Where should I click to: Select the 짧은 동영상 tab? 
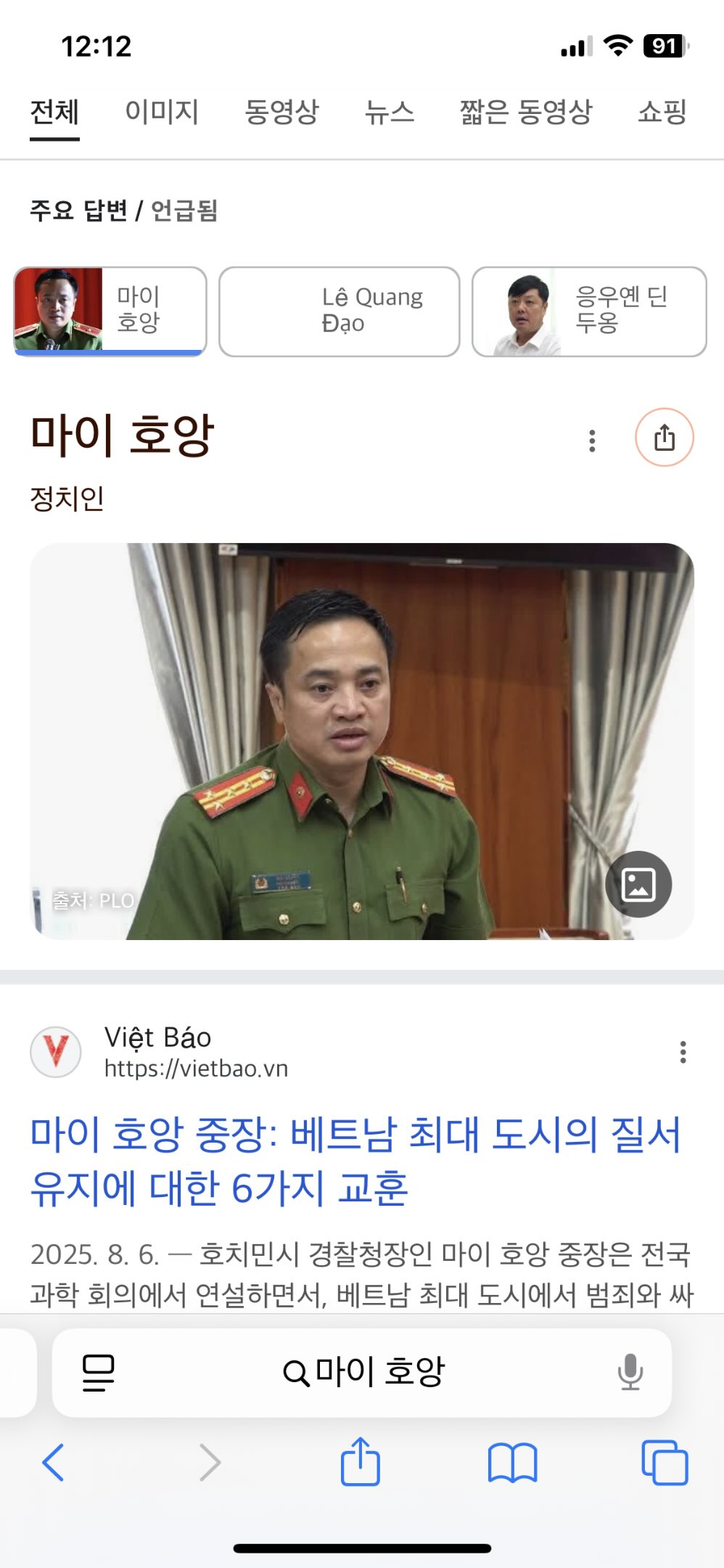click(x=526, y=113)
